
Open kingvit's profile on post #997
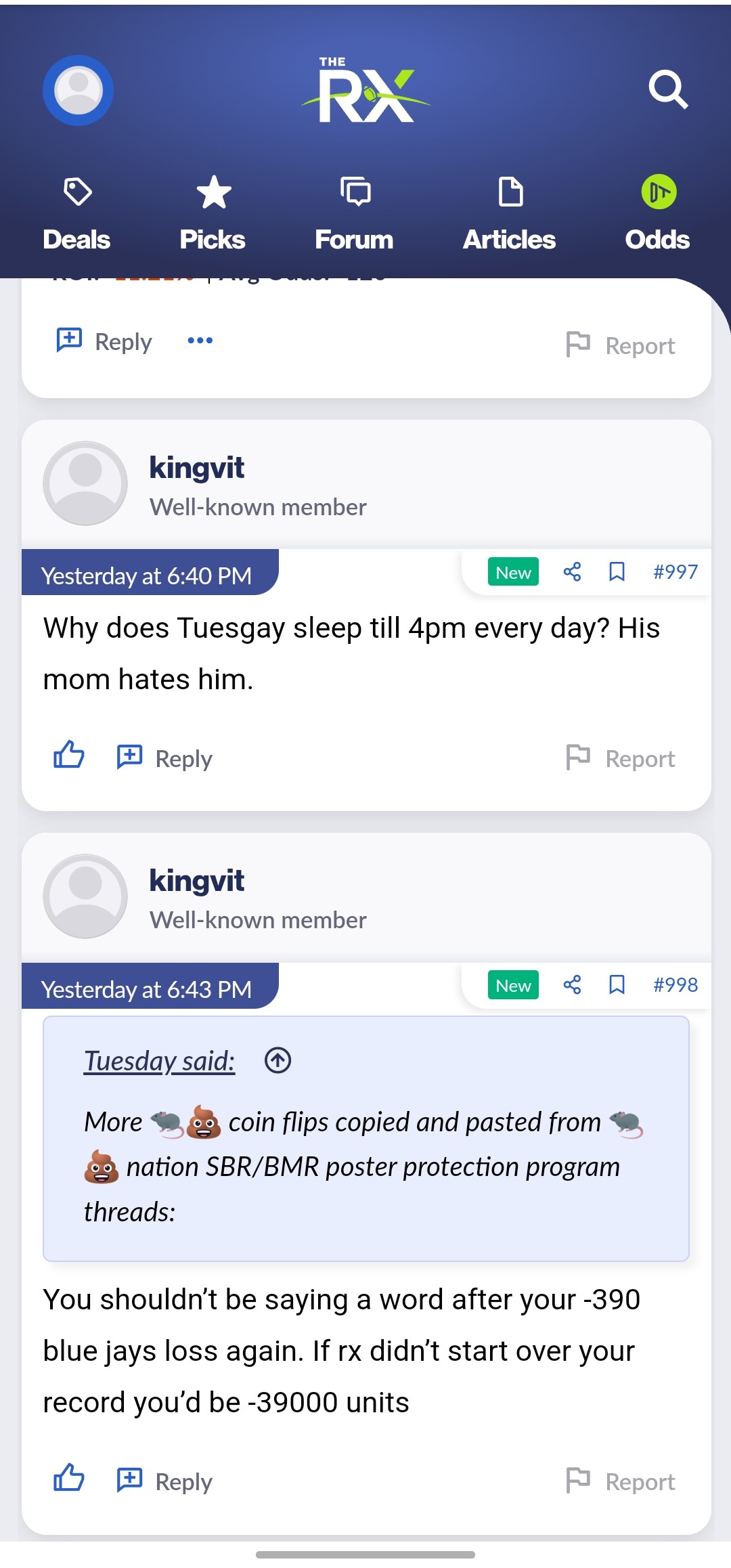coord(196,468)
